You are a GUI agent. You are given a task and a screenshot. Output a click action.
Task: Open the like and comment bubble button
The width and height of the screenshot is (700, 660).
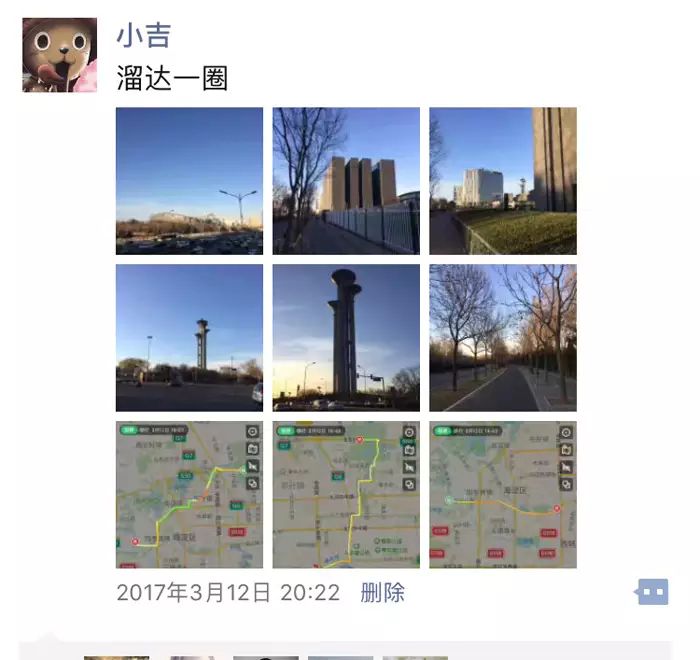click(x=652, y=593)
